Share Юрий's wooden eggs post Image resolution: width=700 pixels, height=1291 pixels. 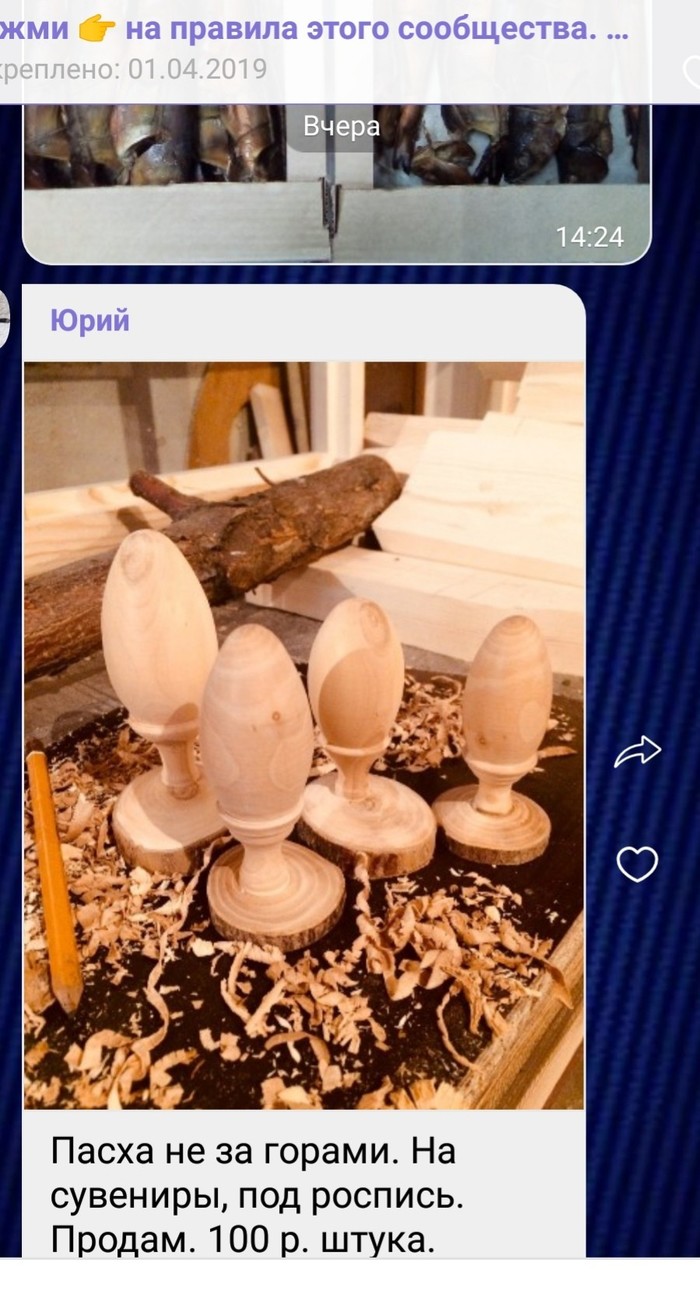[x=637, y=752]
